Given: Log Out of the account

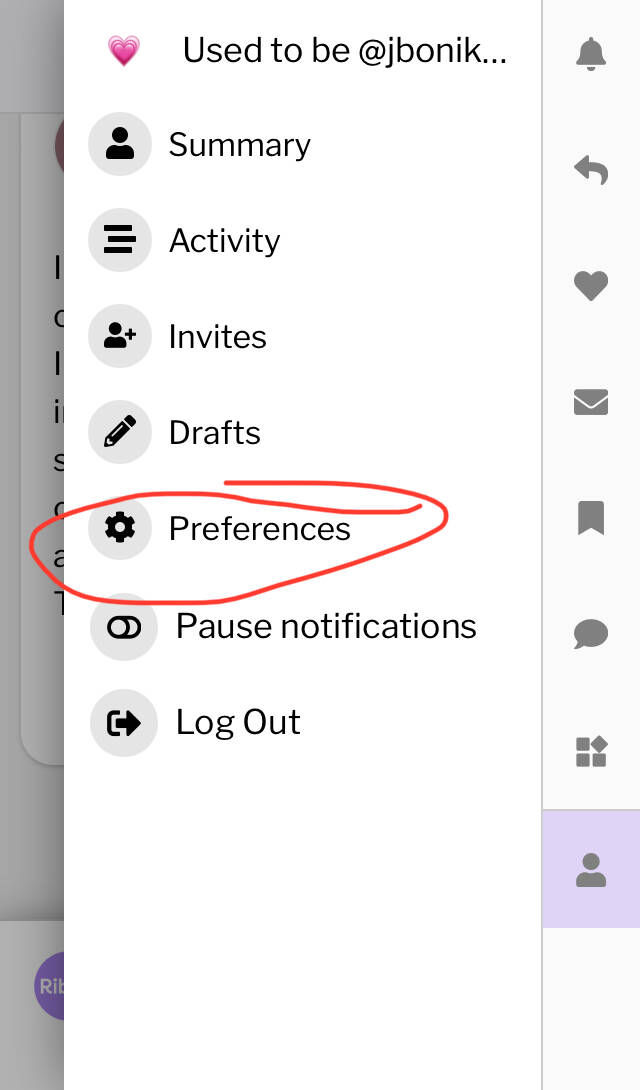Looking at the screenshot, I should (302, 722).
